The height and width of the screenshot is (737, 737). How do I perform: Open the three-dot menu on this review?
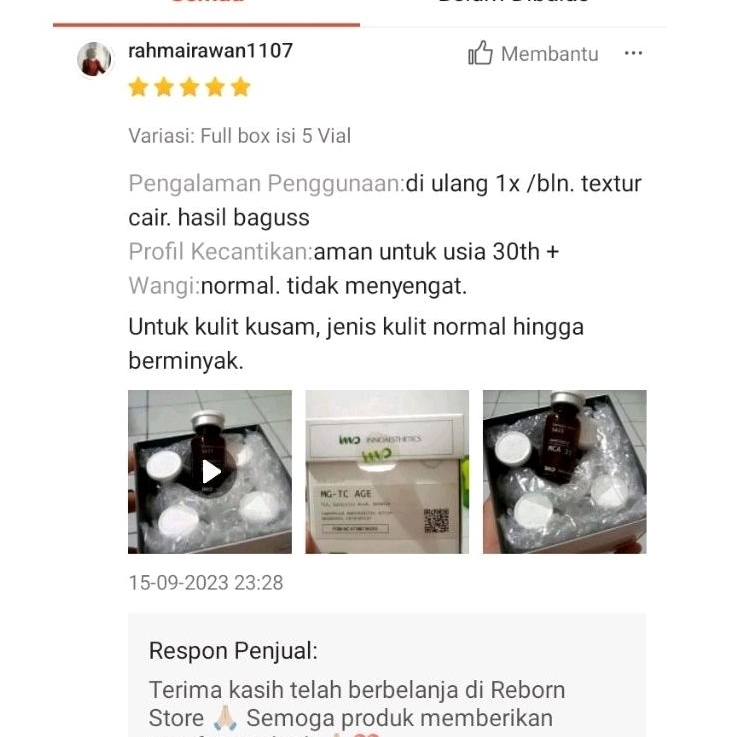pos(633,53)
